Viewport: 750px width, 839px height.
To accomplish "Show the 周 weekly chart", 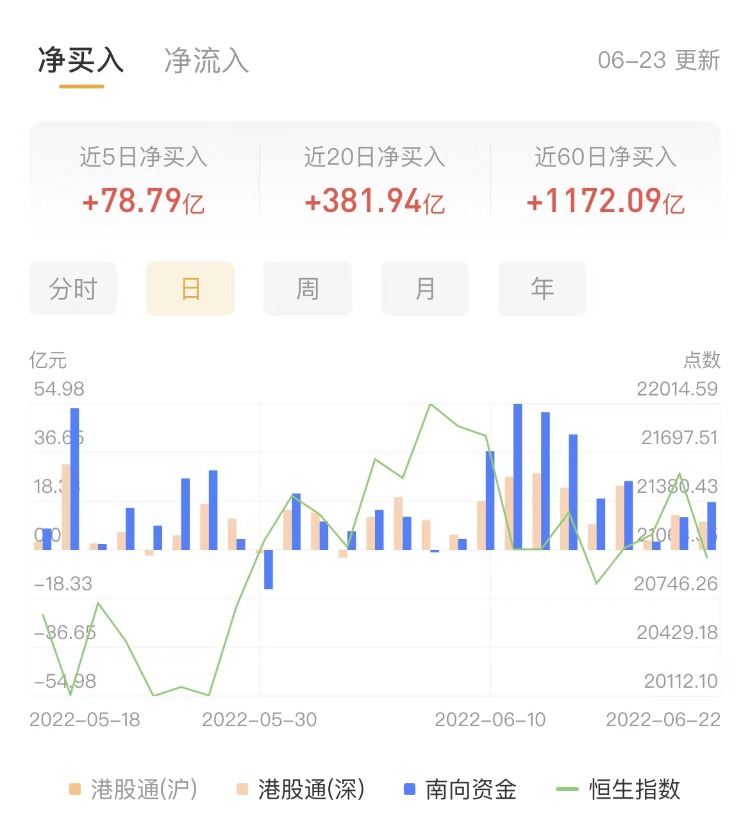I will 307,289.
